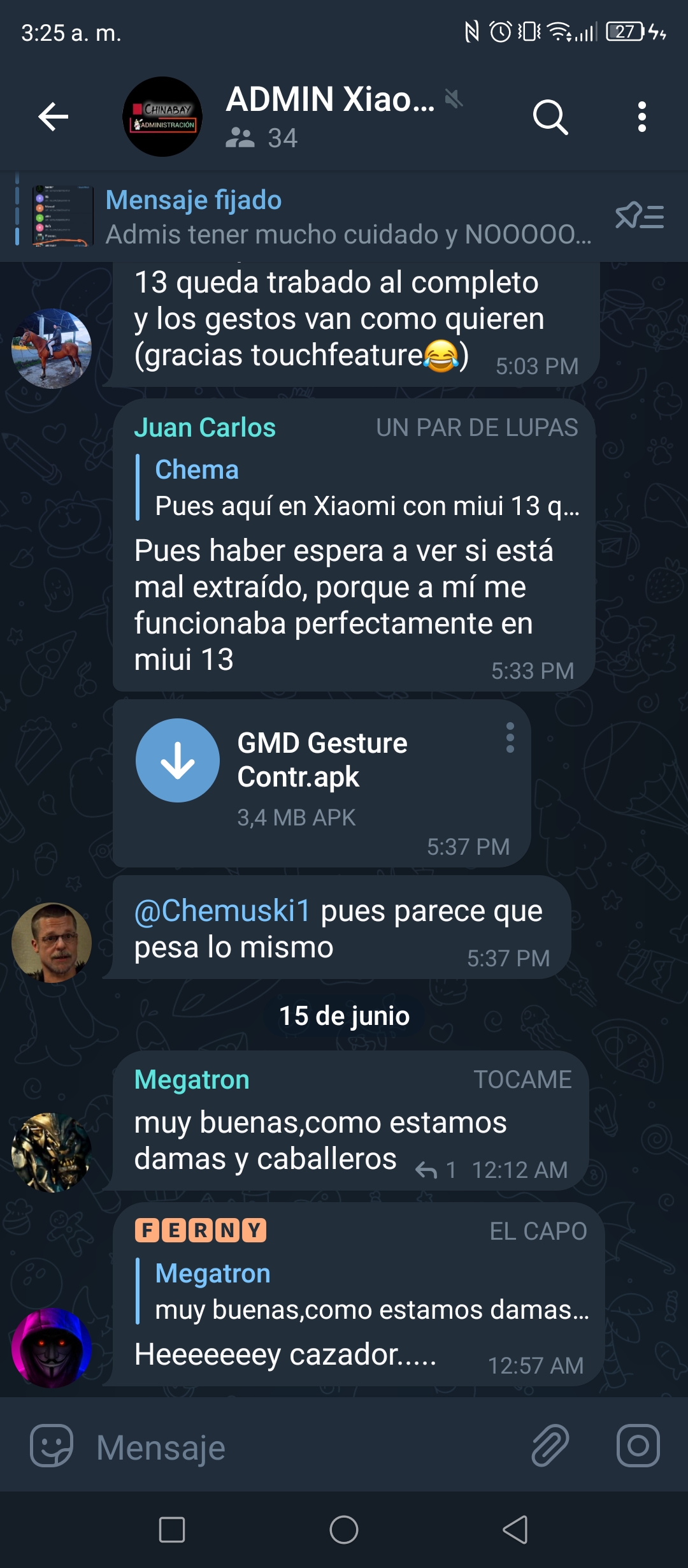This screenshot has width=688, height=1568.
Task: Focus the Mensaje text field
Action: 306,1447
